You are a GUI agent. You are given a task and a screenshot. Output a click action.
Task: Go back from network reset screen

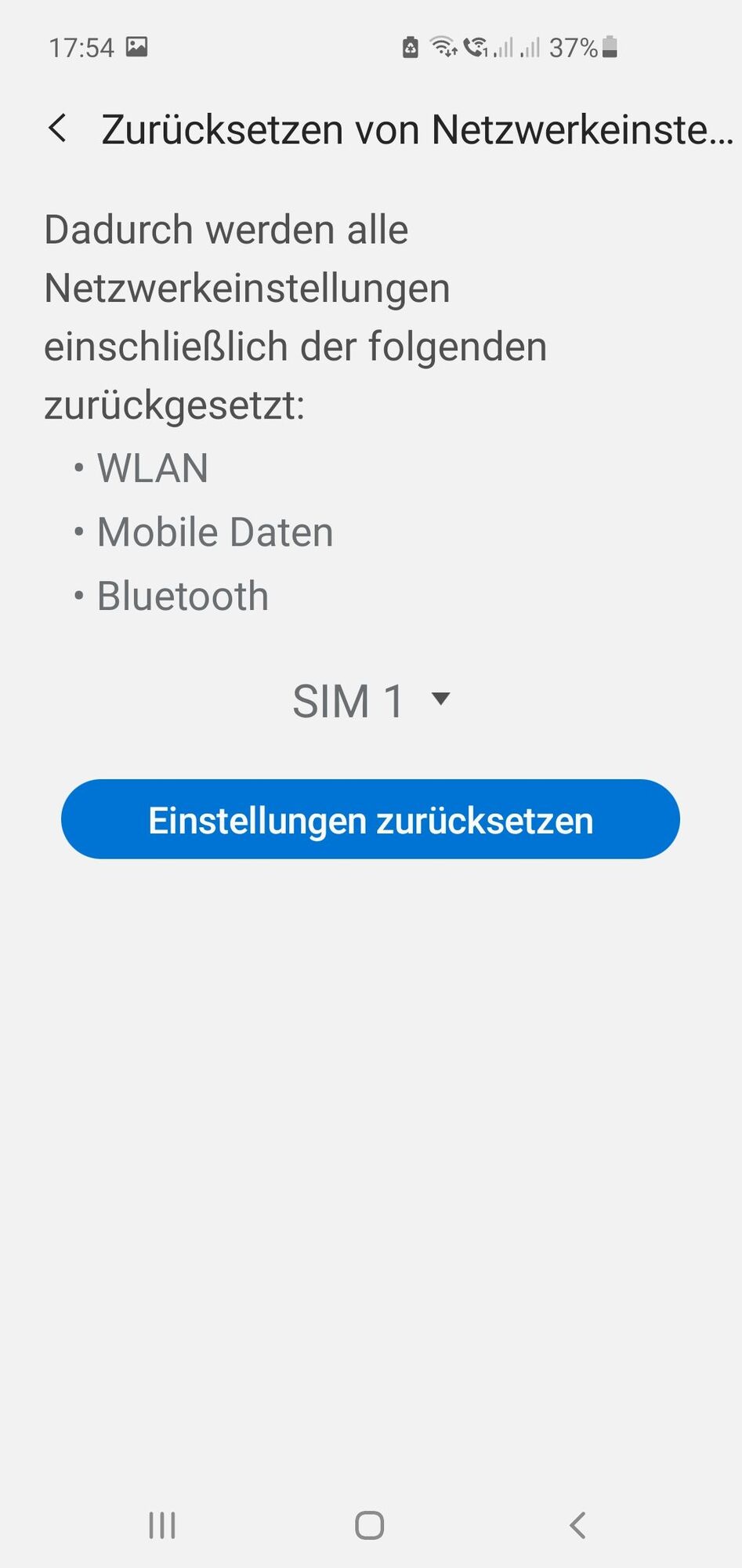point(57,129)
